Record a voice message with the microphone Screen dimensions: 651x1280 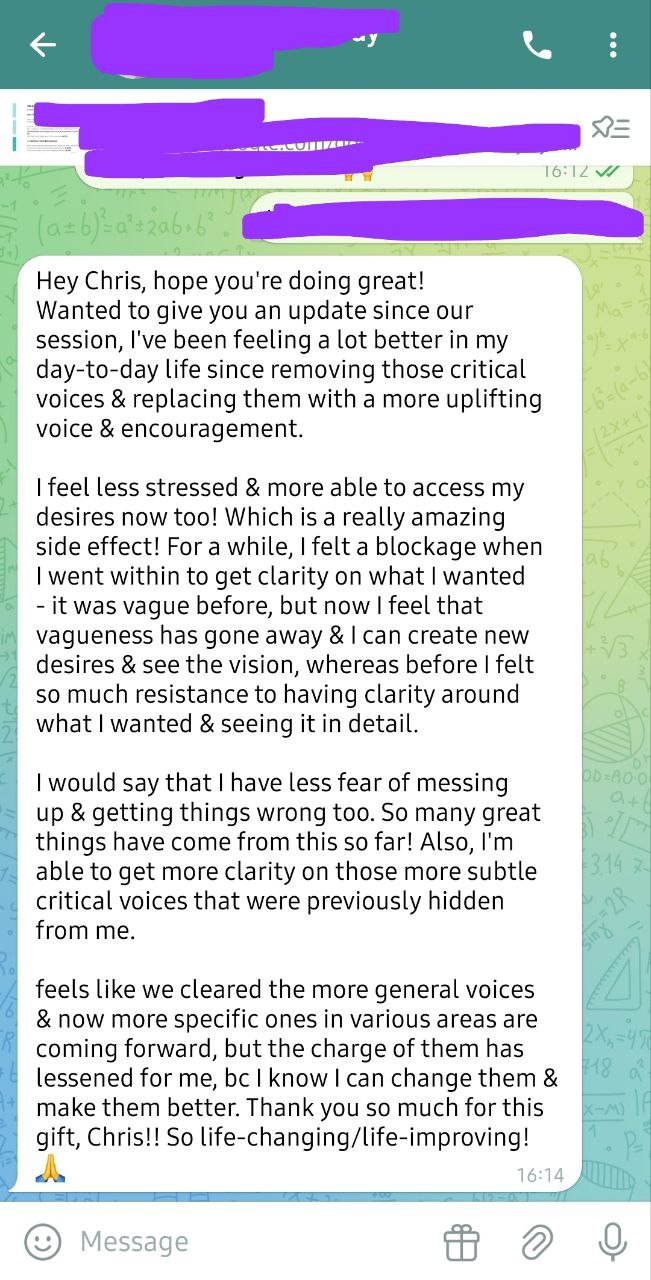coord(611,1242)
